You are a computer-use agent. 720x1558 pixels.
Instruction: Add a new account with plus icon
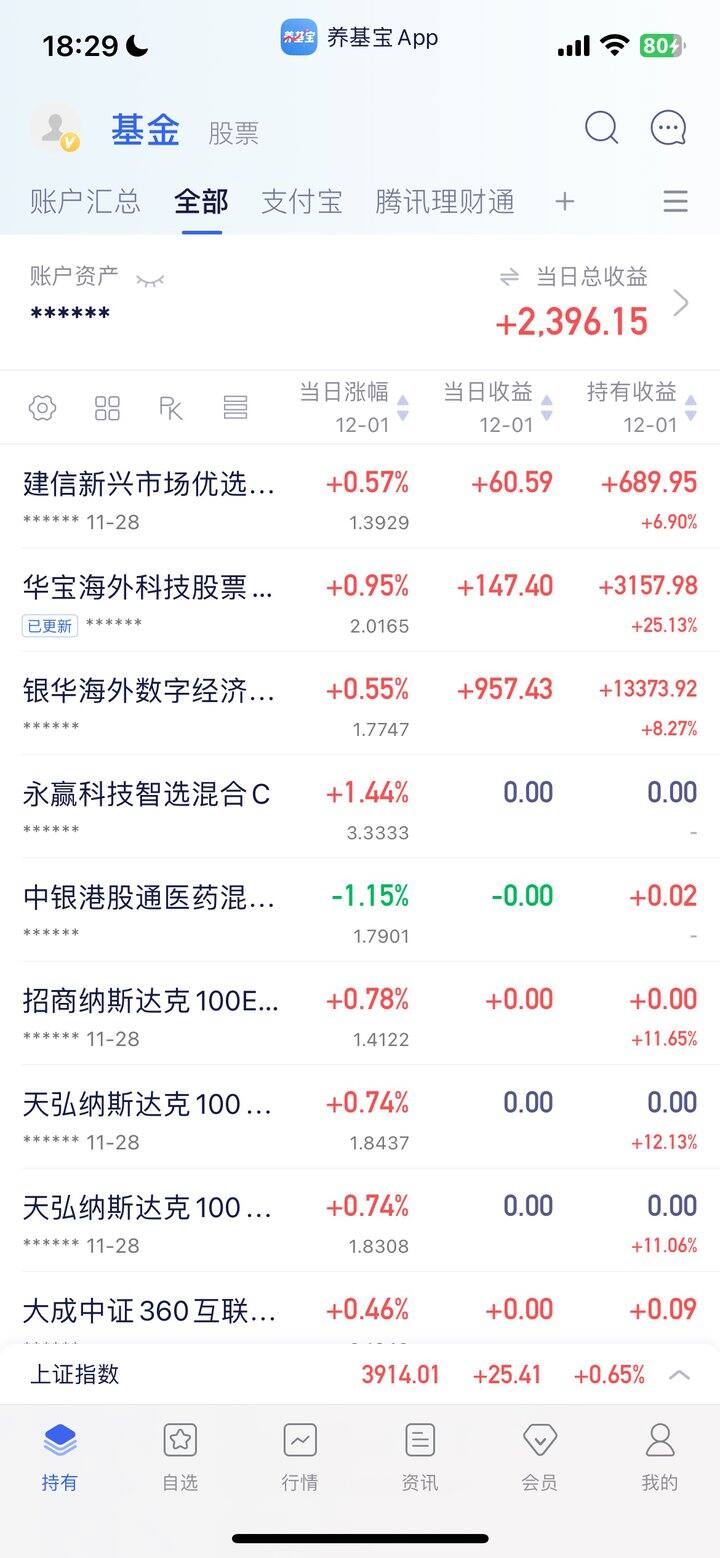(565, 202)
